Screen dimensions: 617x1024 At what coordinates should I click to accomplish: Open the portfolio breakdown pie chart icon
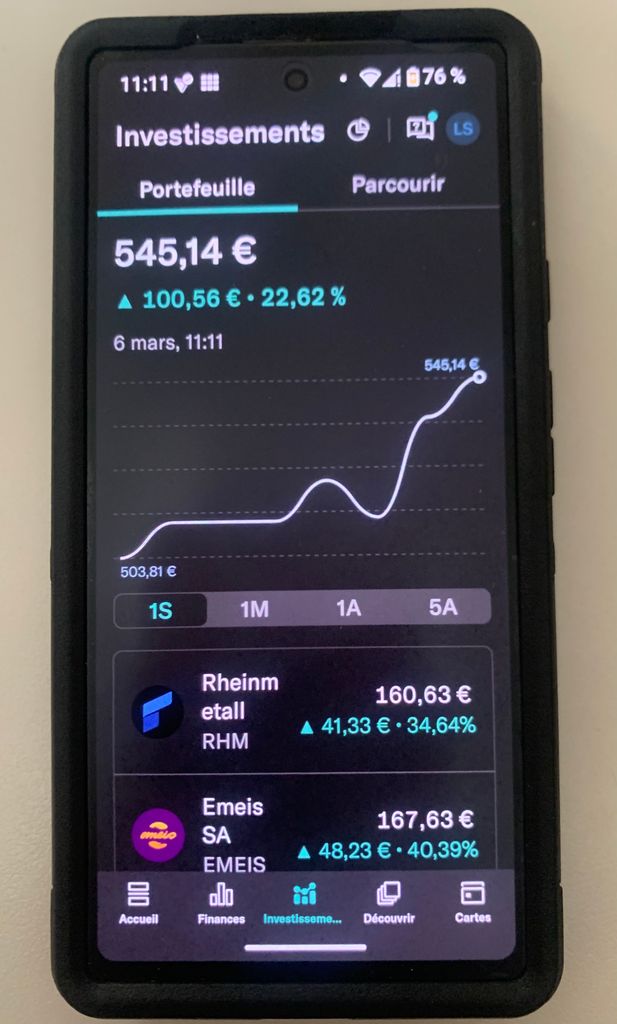pos(358,130)
